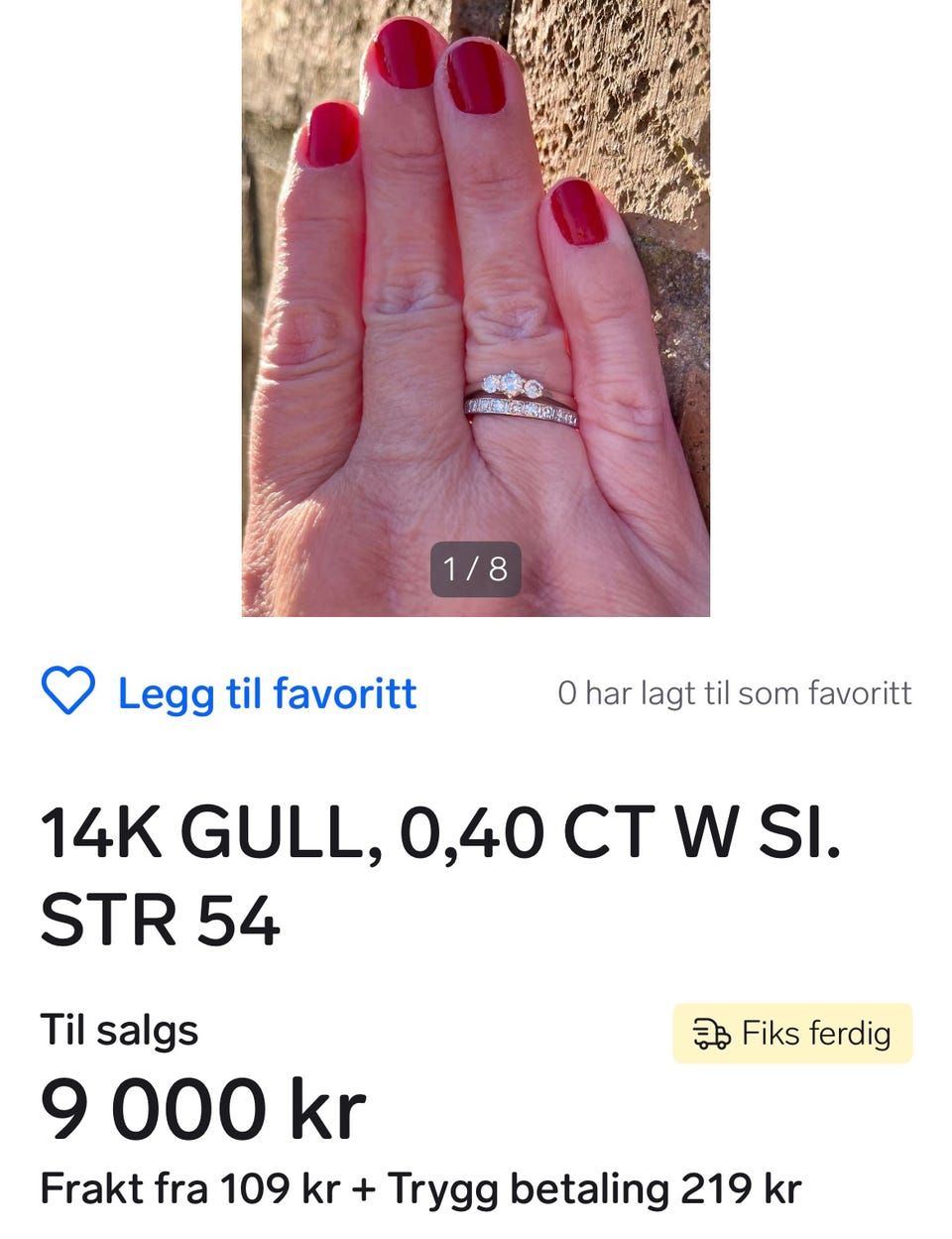The height and width of the screenshot is (1239, 952).
Task: Click the "Til salgs" status label
Action: (119, 1032)
